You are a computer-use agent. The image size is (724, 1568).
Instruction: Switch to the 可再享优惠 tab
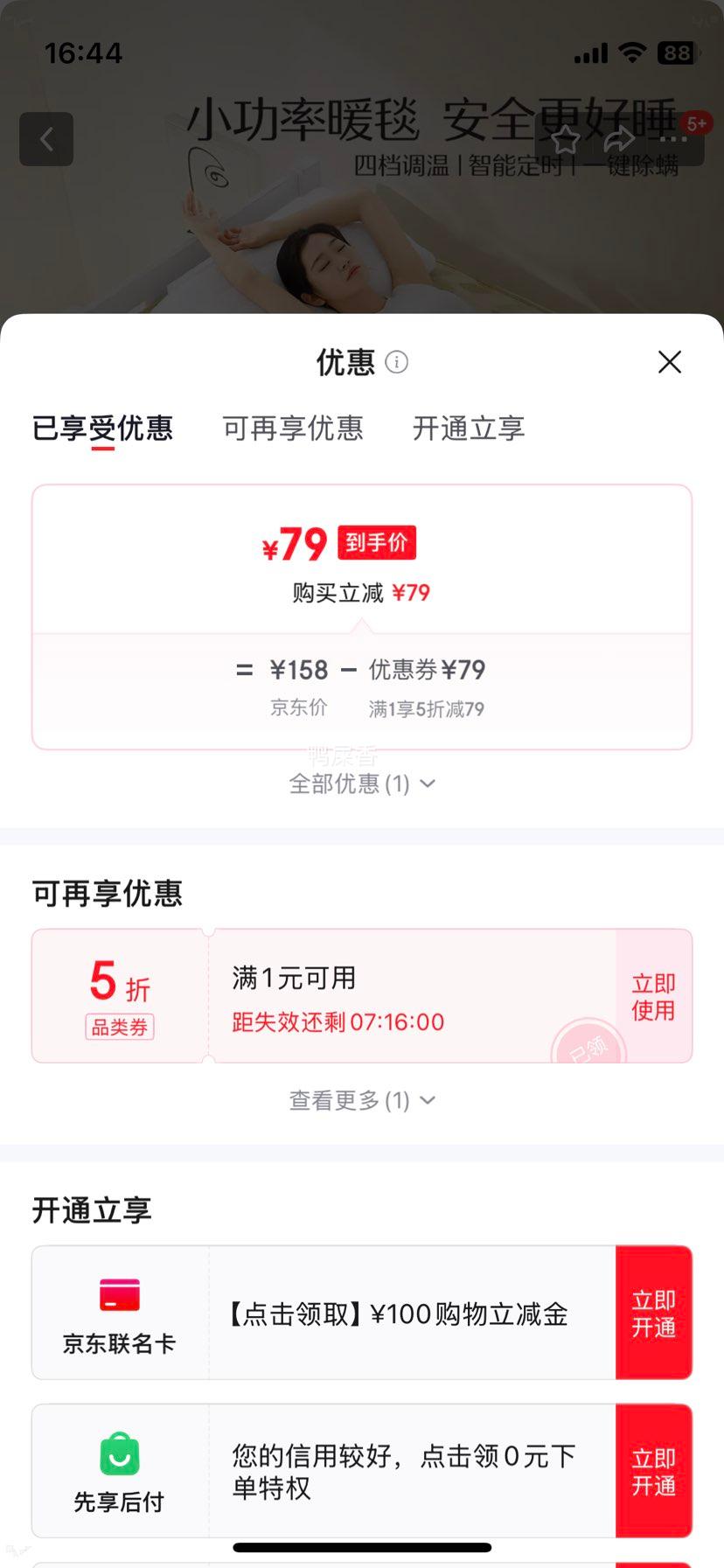292,429
